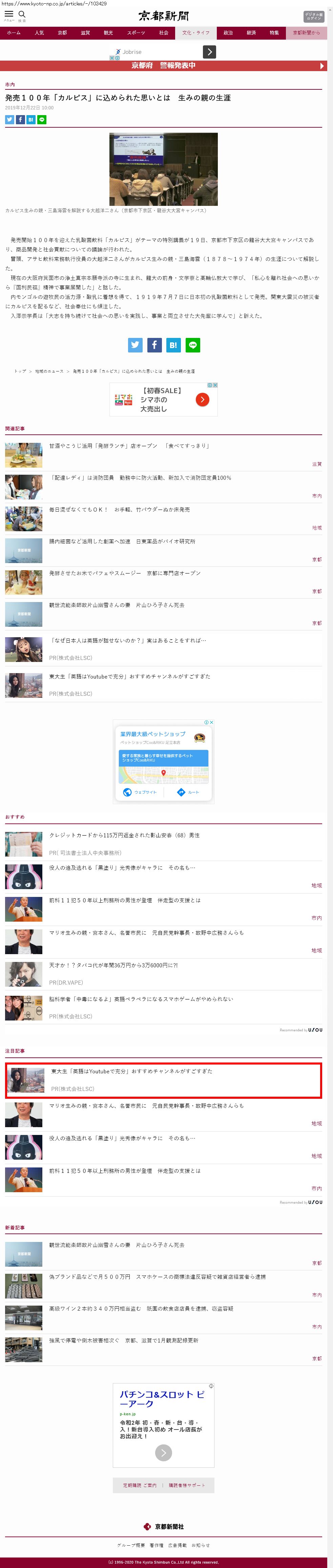
Task: Open 竹パウダーぬか床発売 article
Action: tap(119, 510)
